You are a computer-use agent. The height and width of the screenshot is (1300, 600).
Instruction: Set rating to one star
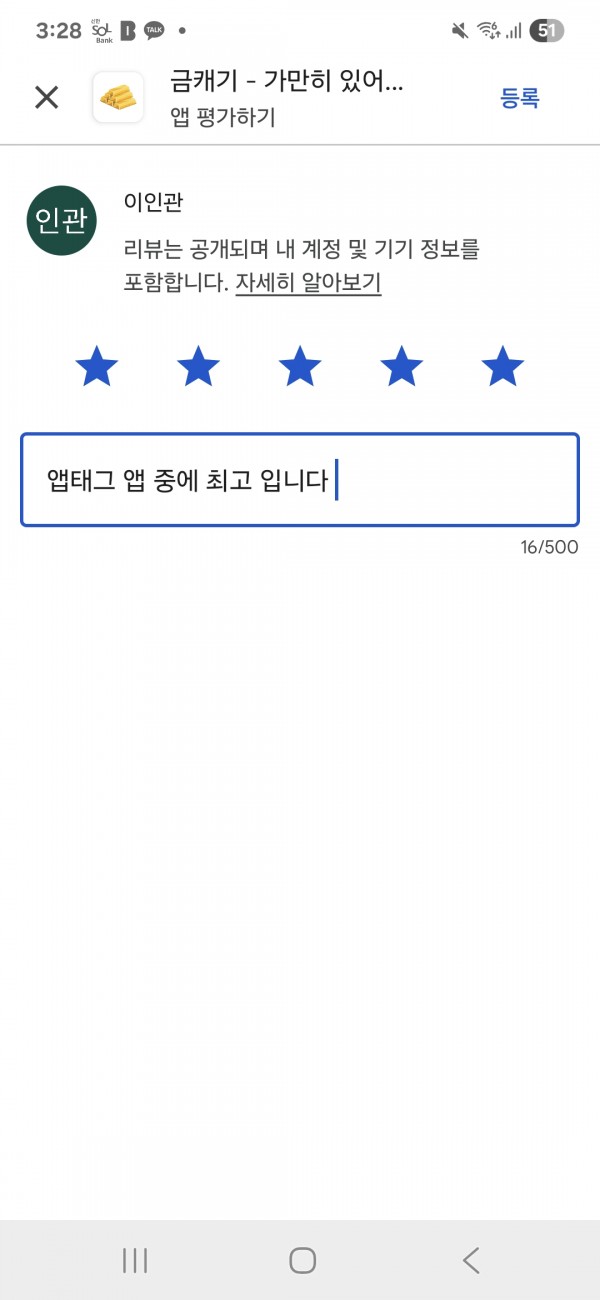coord(97,367)
